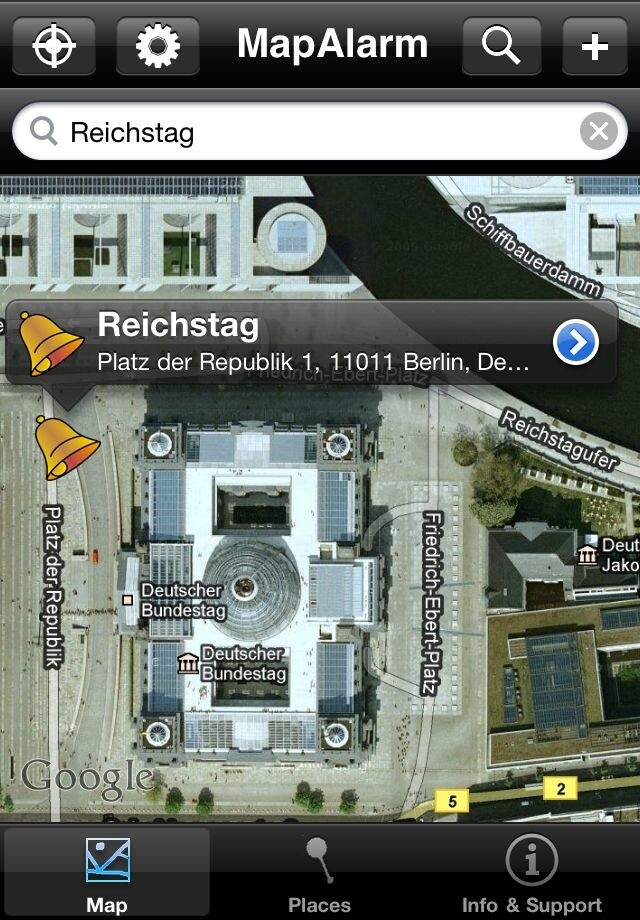Open the settings gear
The image size is (640, 920).
click(x=157, y=46)
